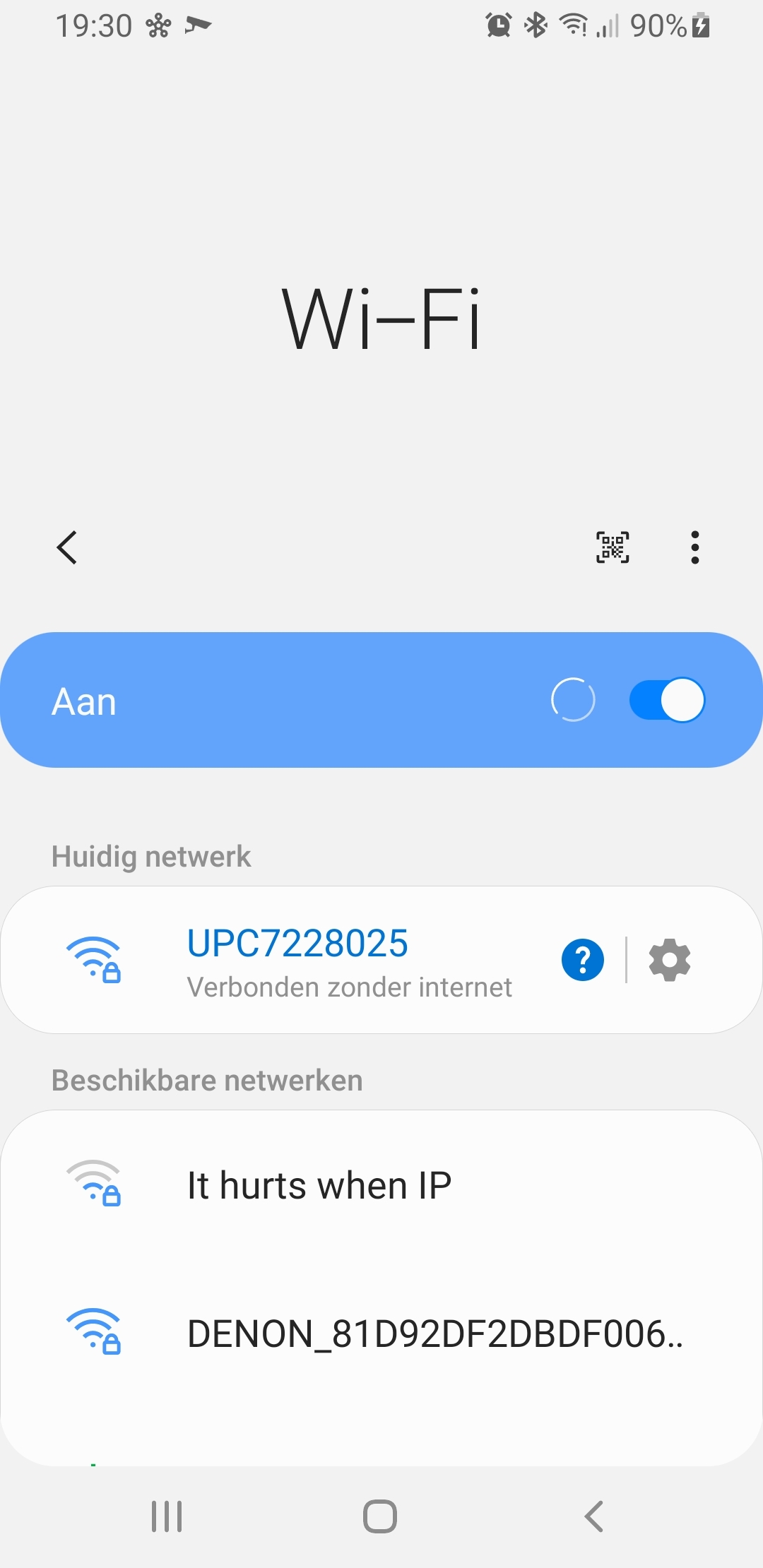
Task: Select the DENON_81D92DF2DBDF006 network
Action: pyautogui.click(x=381, y=1334)
